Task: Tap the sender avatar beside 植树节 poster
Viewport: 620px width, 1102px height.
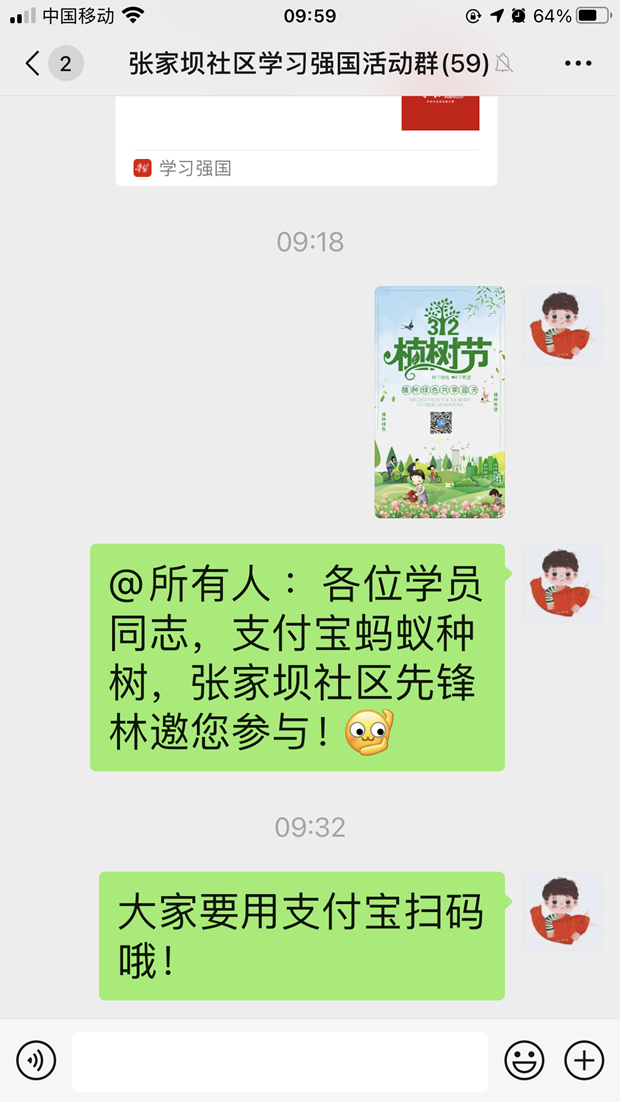Action: click(562, 326)
